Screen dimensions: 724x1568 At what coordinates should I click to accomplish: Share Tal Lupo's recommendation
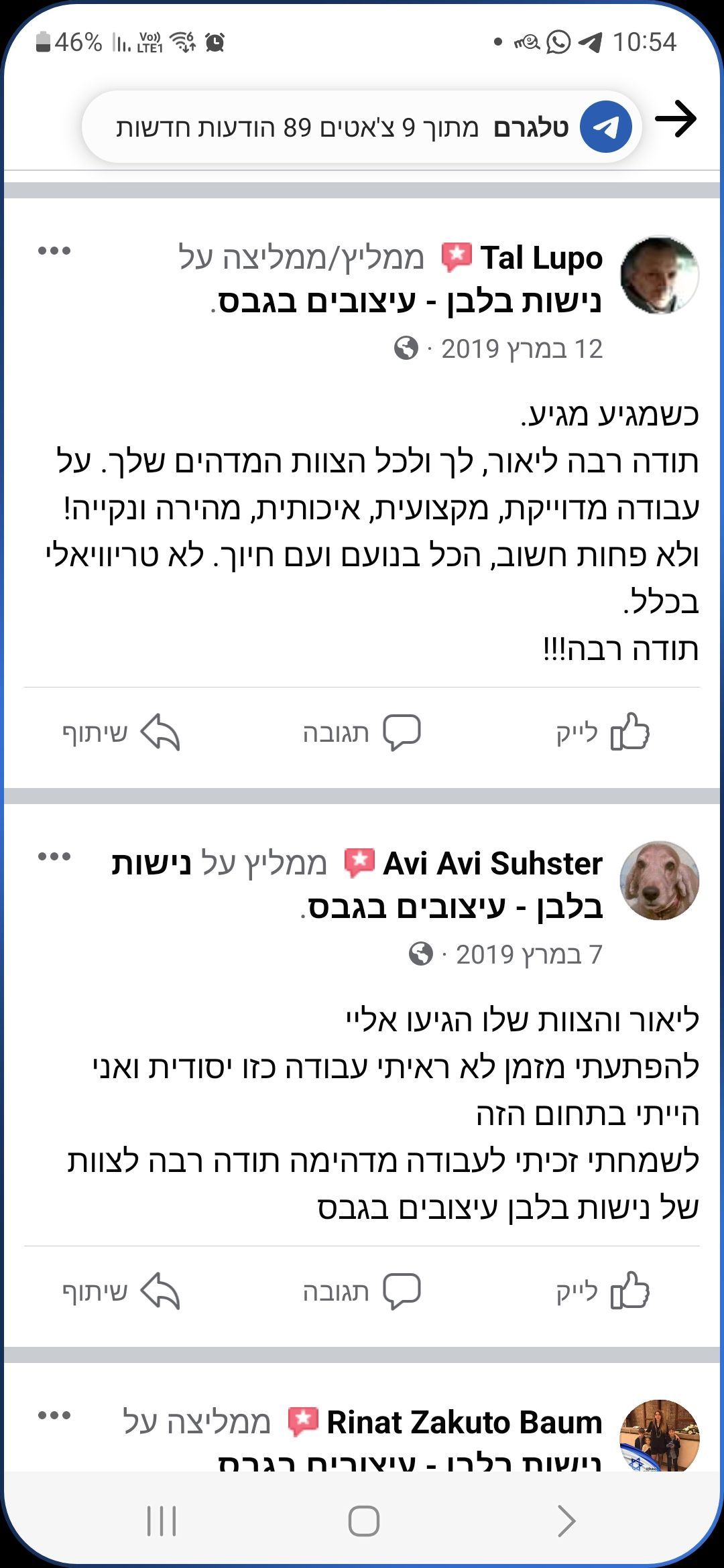(121, 732)
